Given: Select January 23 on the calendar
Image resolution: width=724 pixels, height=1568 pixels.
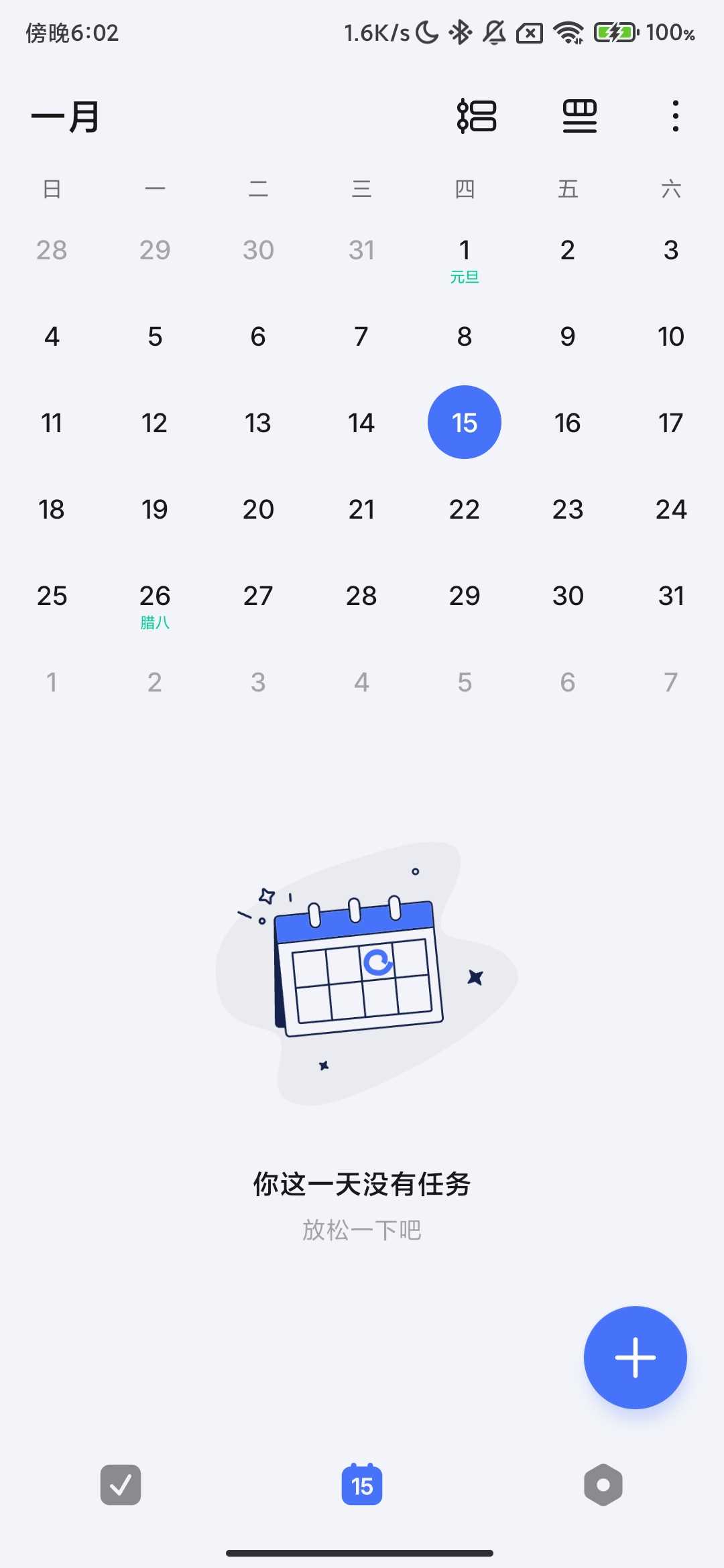Looking at the screenshot, I should pos(568,510).
